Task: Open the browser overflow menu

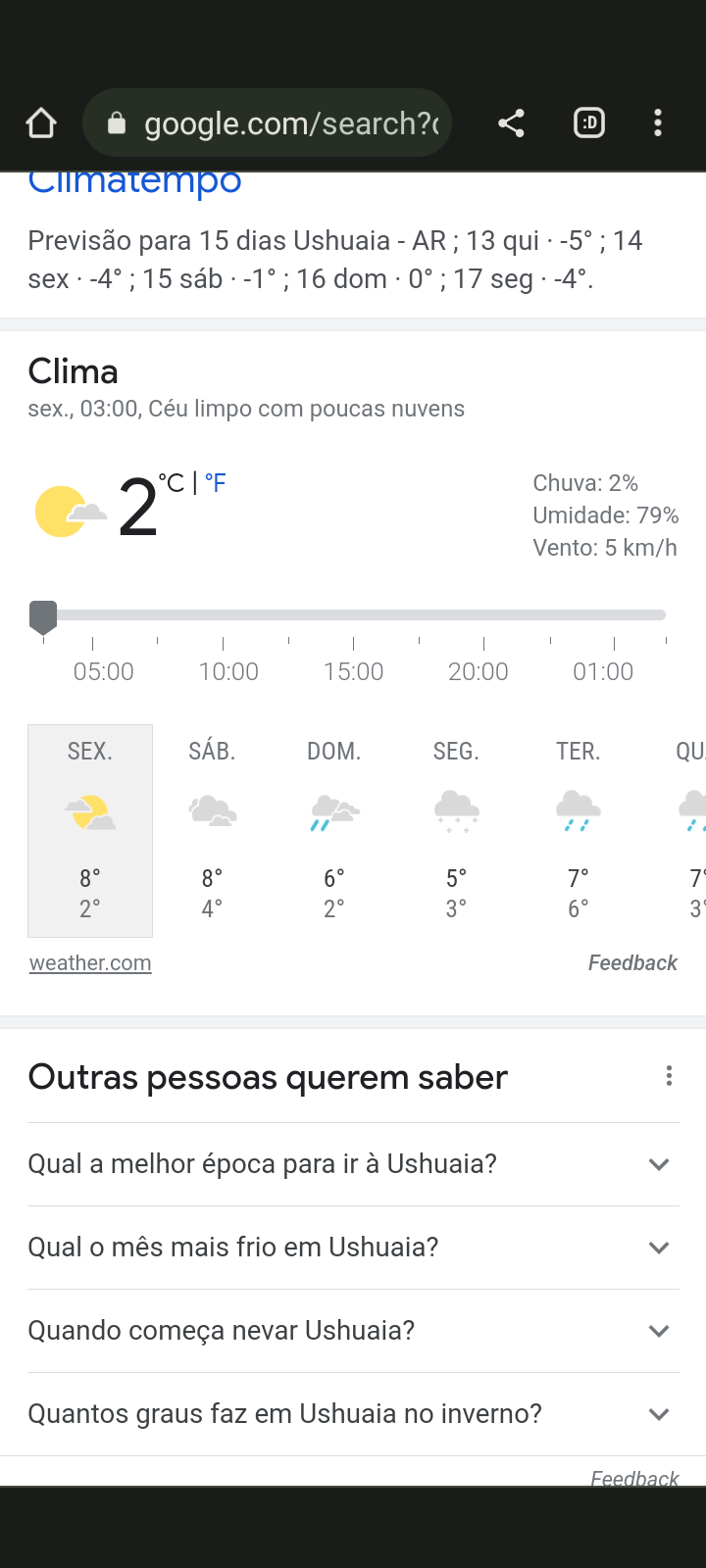Action: pos(658,123)
